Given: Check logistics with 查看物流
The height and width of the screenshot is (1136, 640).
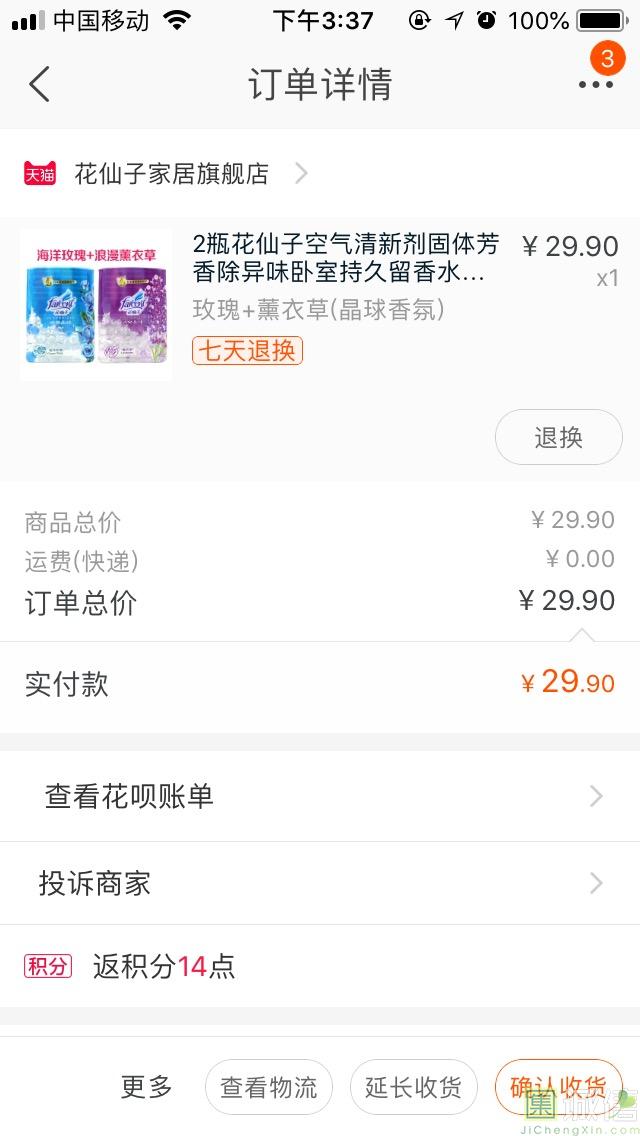Looking at the screenshot, I should pos(268,1087).
